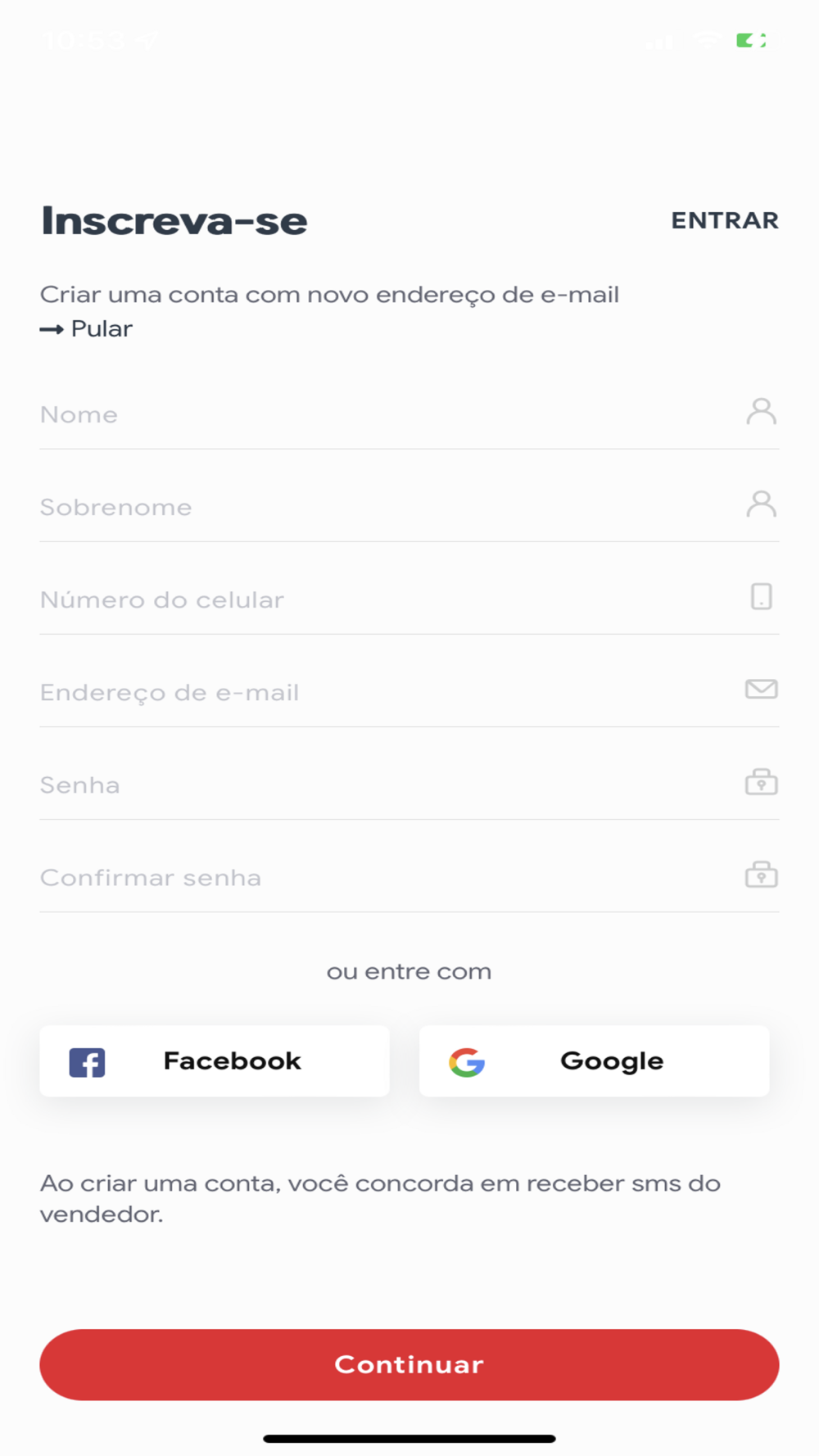Screen dimensions: 819x1456
Task: Enter the Número do celular field
Action: pos(409,599)
